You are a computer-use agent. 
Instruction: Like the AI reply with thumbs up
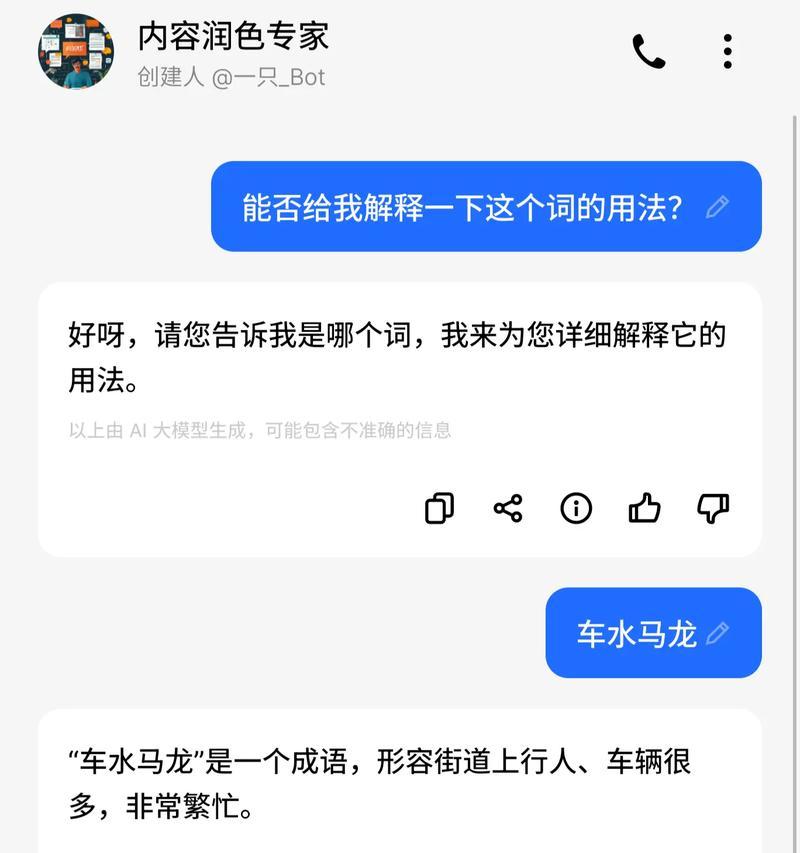click(x=644, y=508)
